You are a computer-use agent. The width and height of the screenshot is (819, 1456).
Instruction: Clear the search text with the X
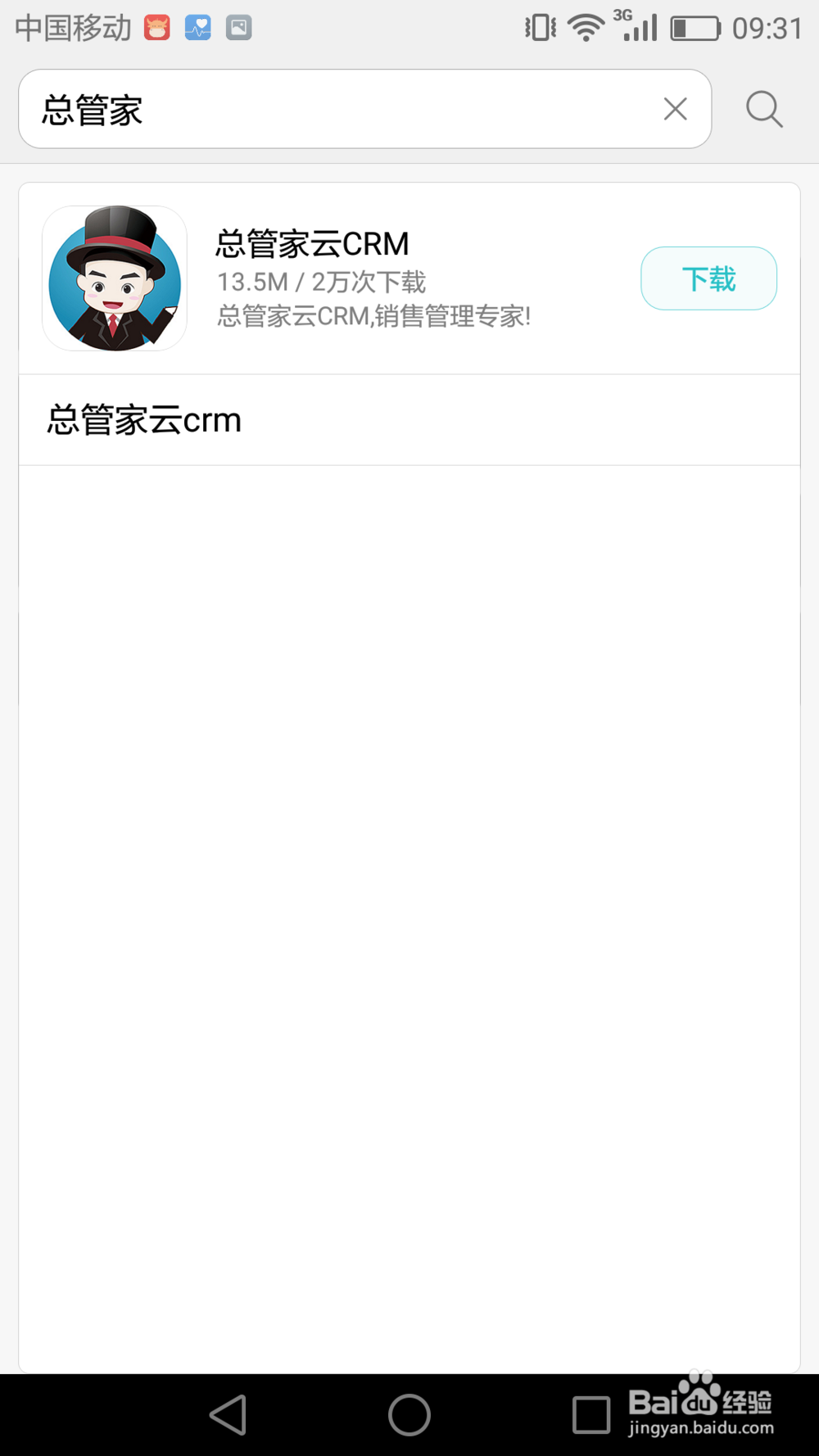point(675,109)
